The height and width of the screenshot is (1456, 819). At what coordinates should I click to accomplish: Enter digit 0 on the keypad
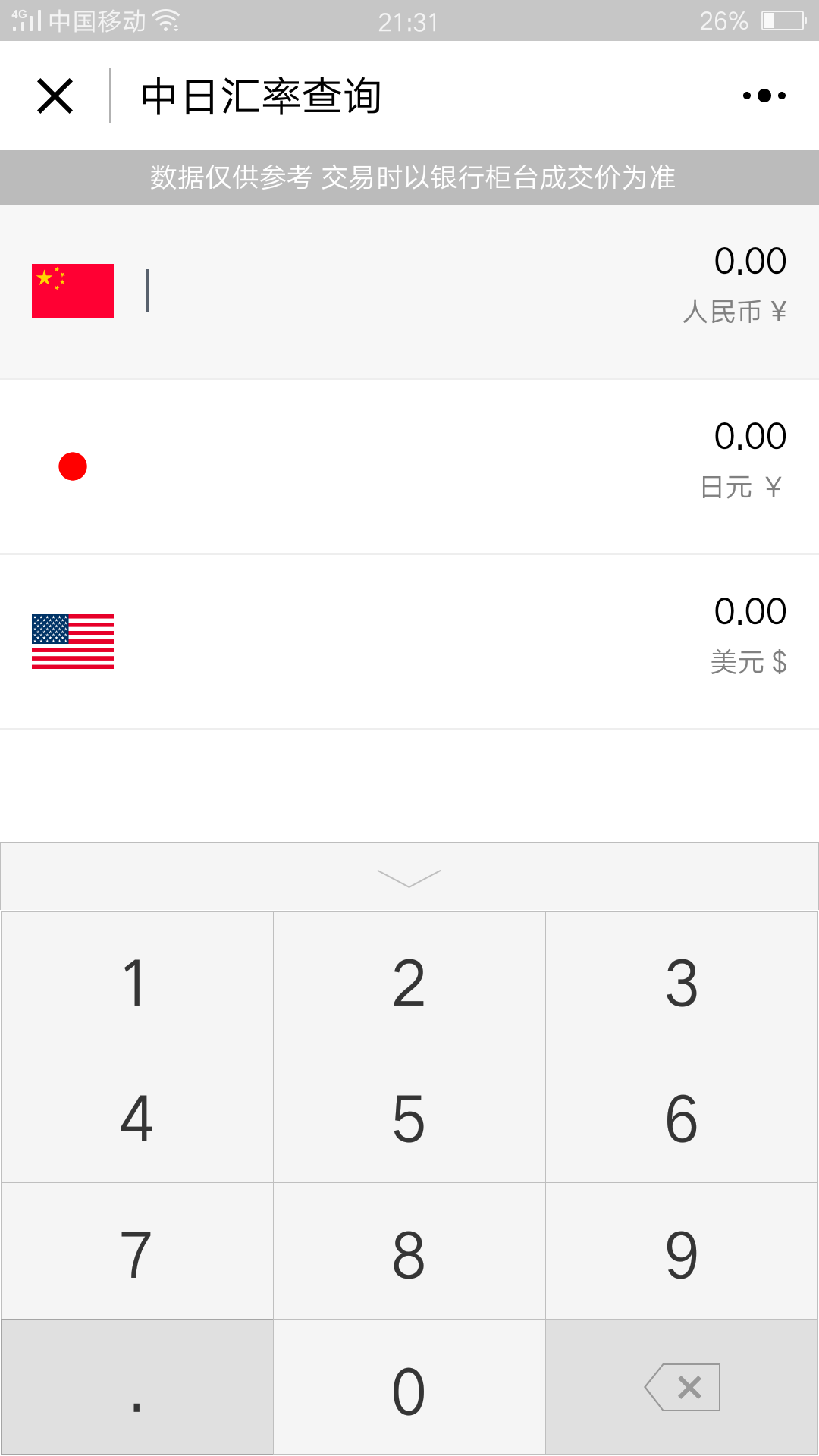pos(409,1387)
